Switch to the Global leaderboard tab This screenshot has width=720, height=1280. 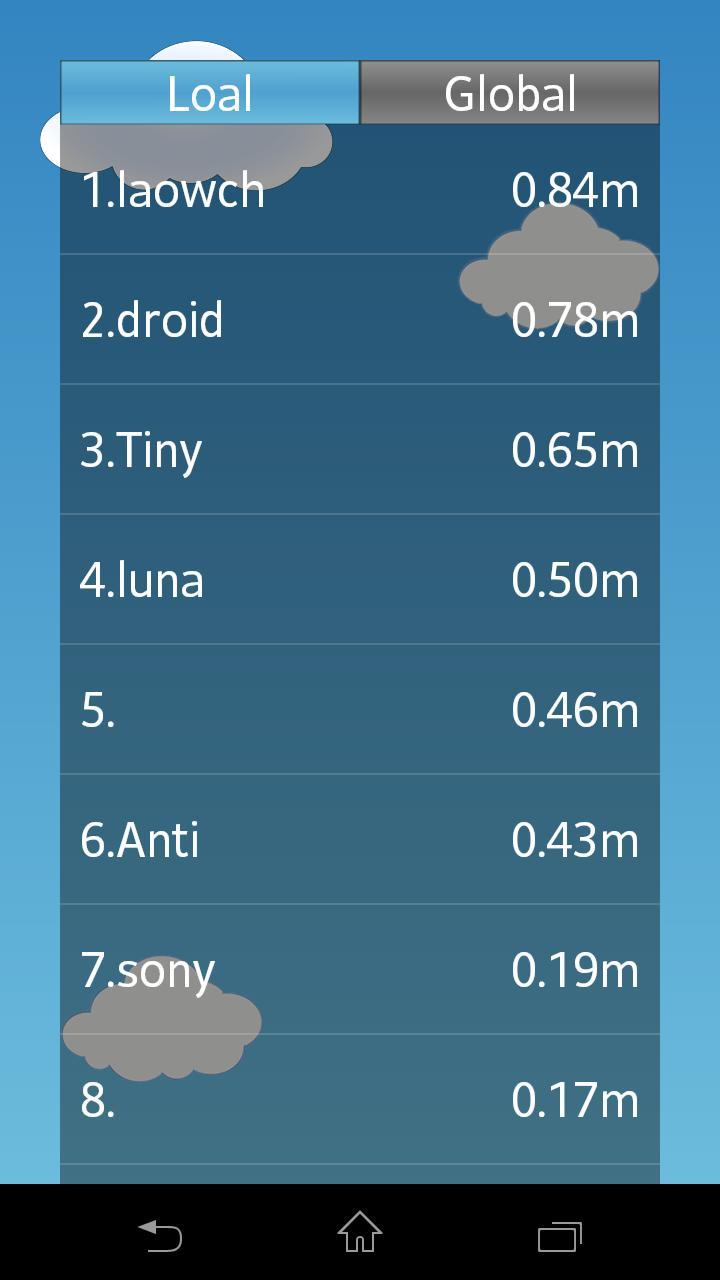pos(510,93)
